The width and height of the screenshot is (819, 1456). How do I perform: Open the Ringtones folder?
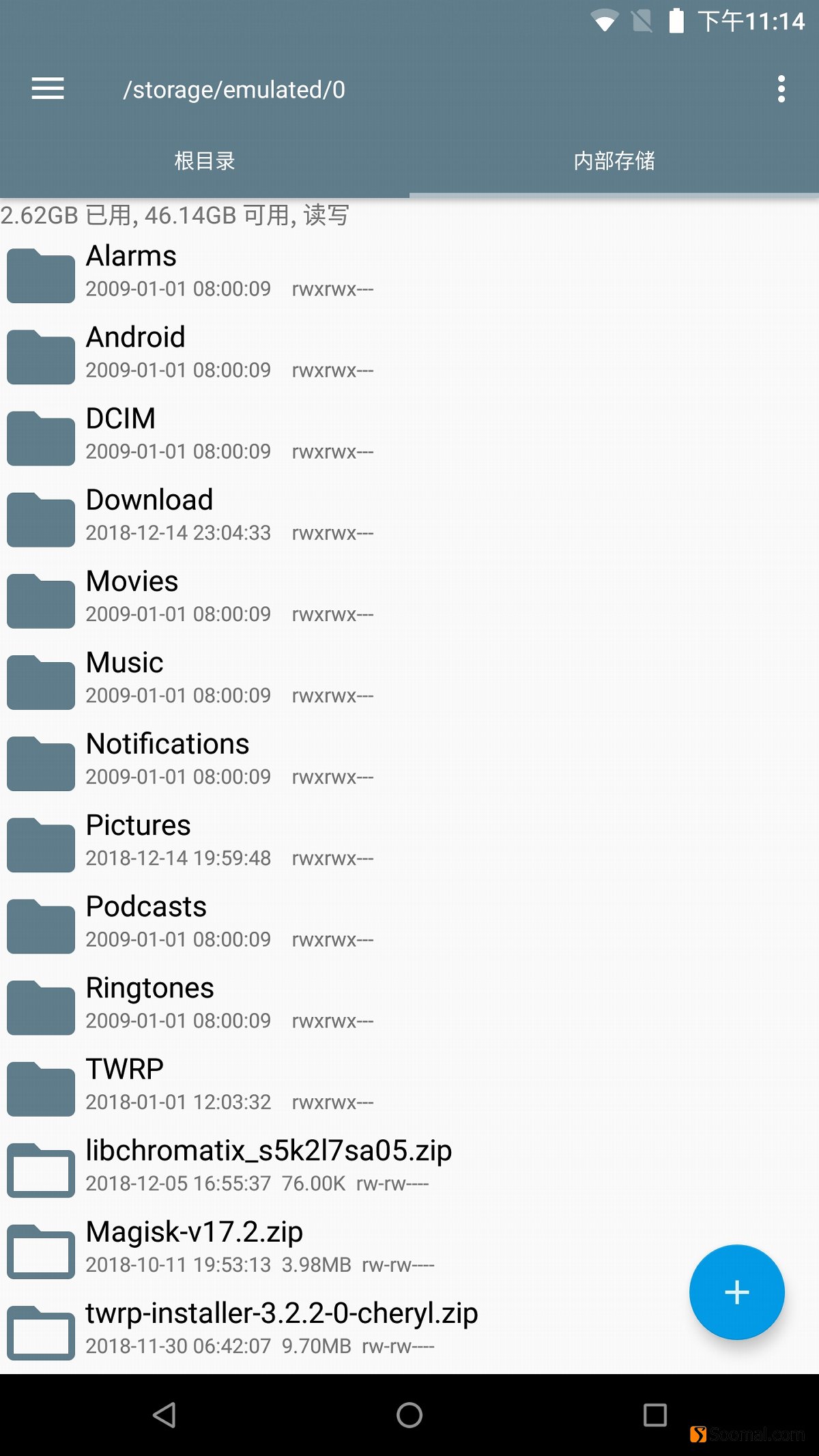click(x=205, y=1003)
